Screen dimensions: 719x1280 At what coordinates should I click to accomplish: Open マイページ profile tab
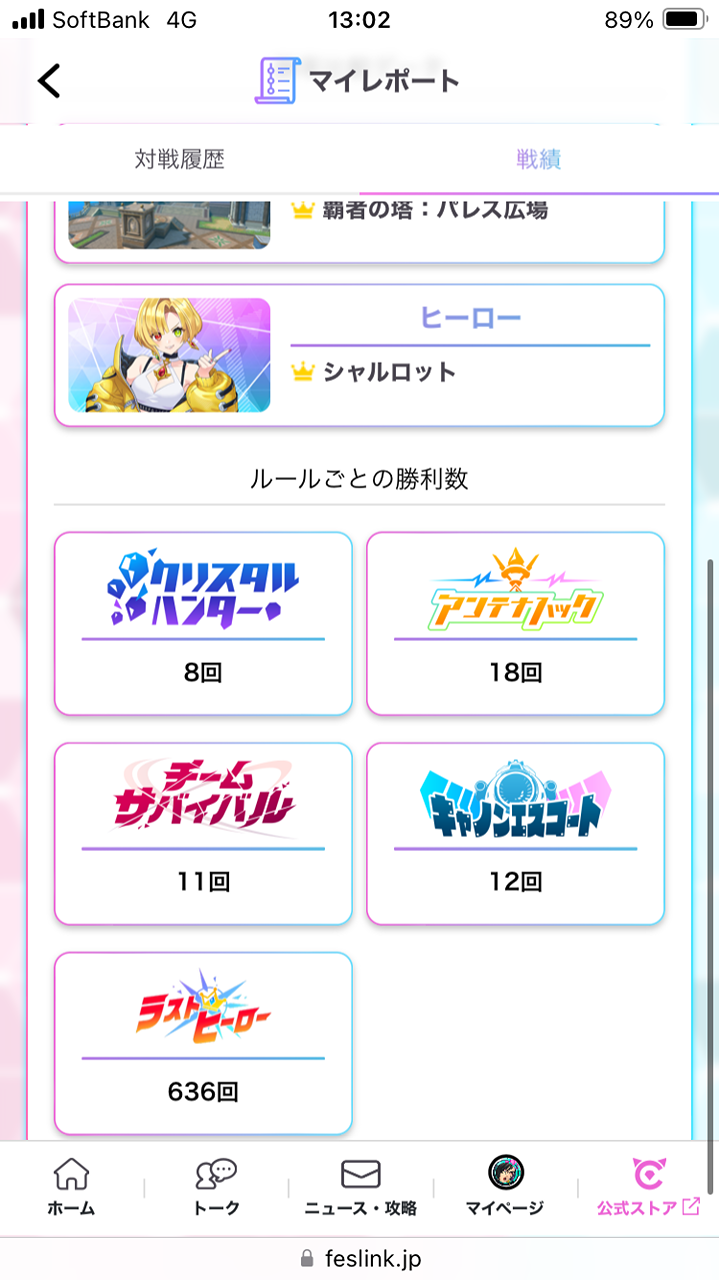point(505,1187)
